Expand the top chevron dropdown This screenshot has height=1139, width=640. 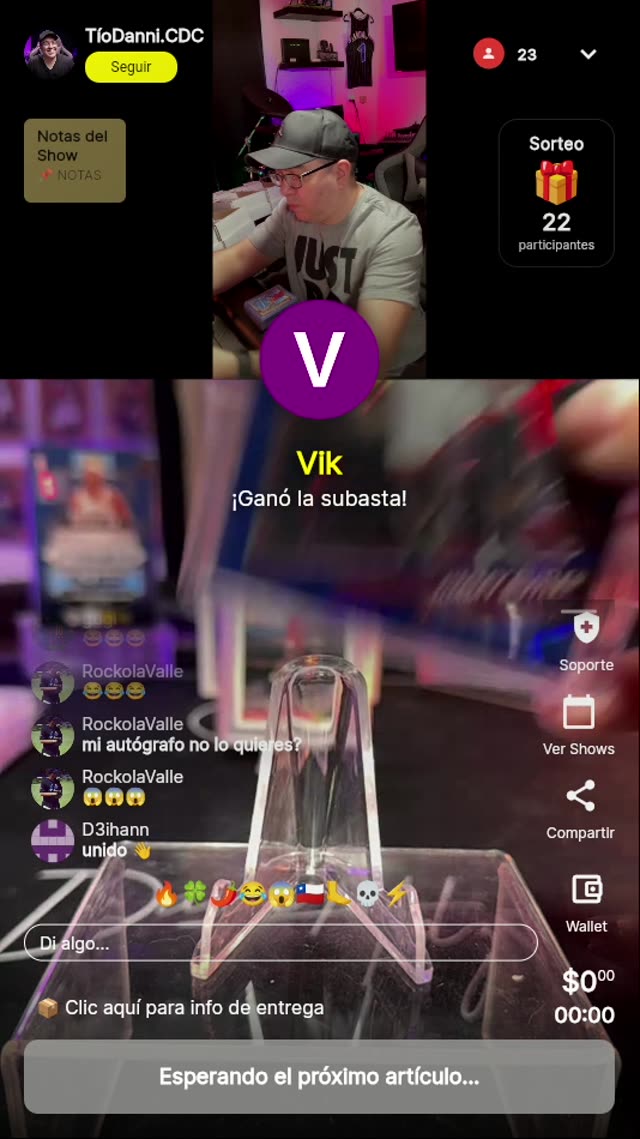pyautogui.click(x=588, y=55)
